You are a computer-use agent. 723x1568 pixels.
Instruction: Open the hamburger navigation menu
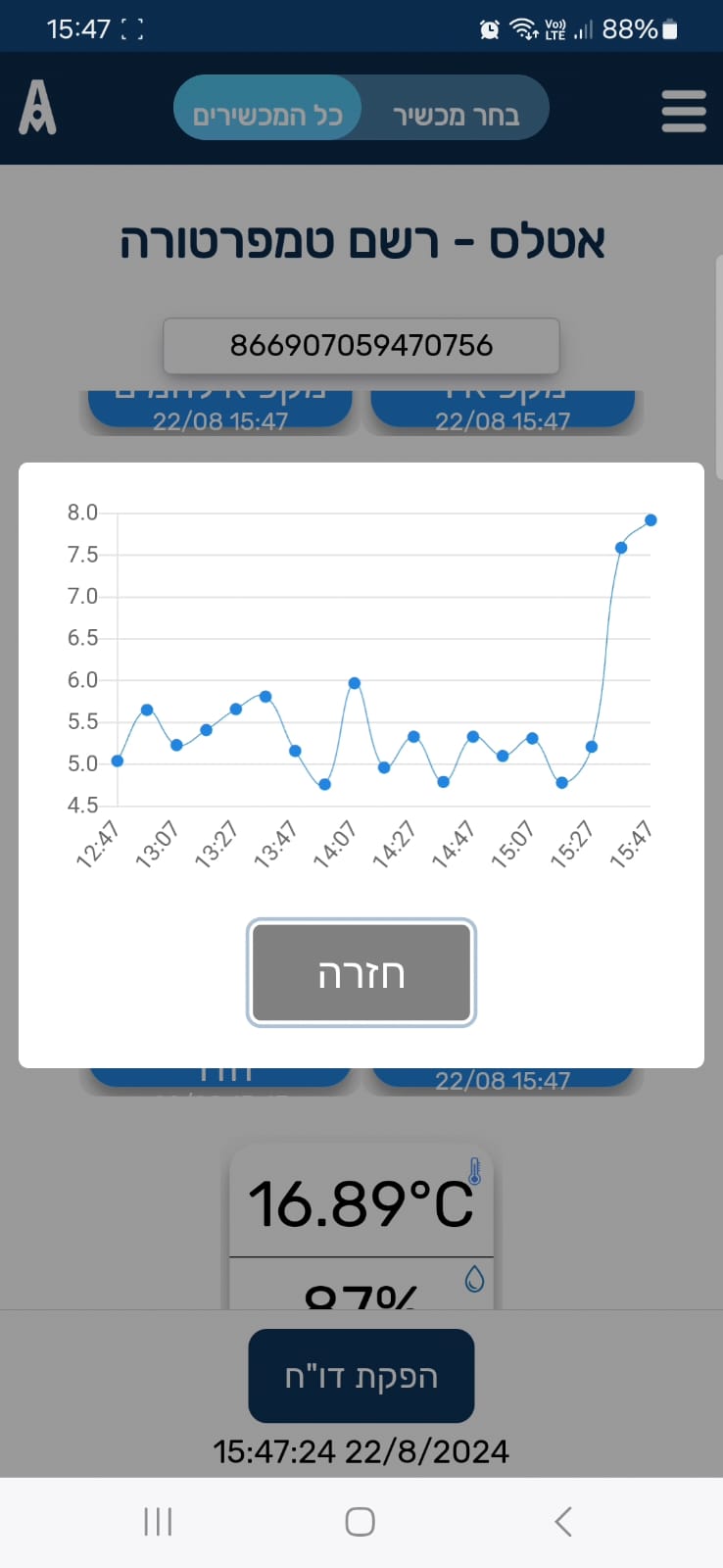coord(684,111)
